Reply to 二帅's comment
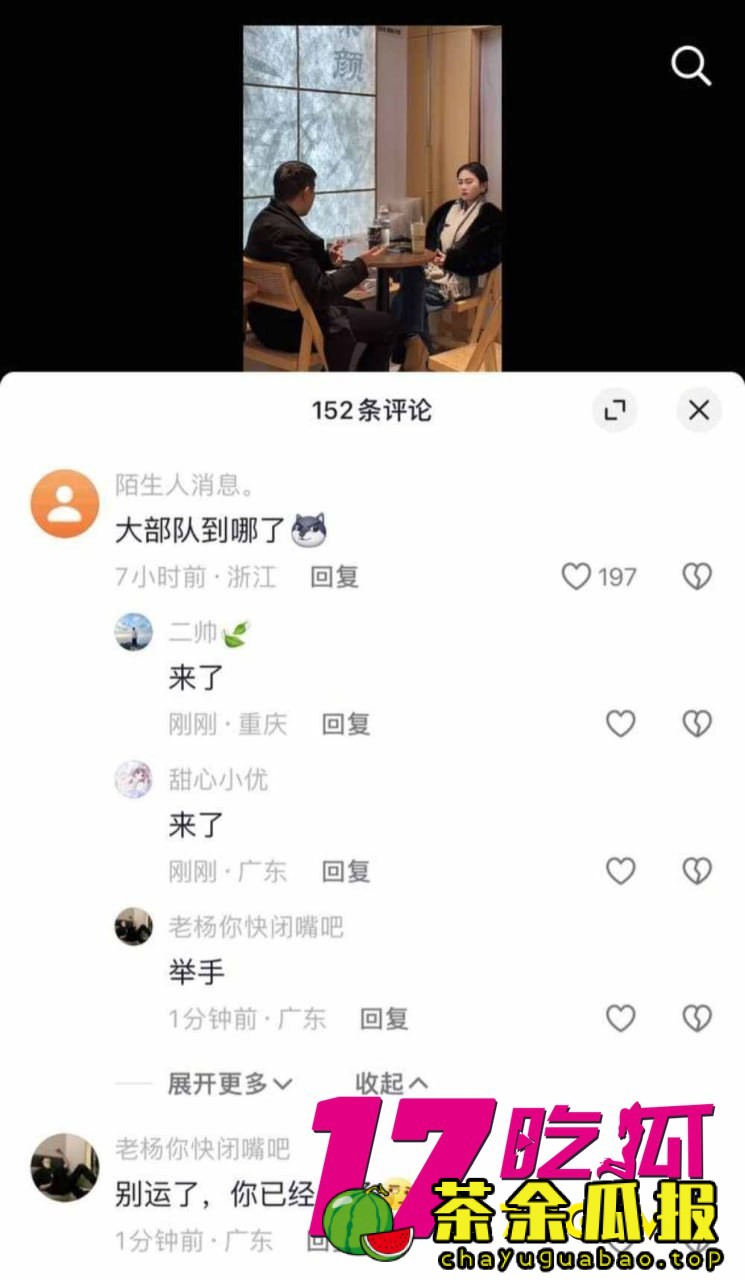745x1280 pixels. tap(346, 724)
